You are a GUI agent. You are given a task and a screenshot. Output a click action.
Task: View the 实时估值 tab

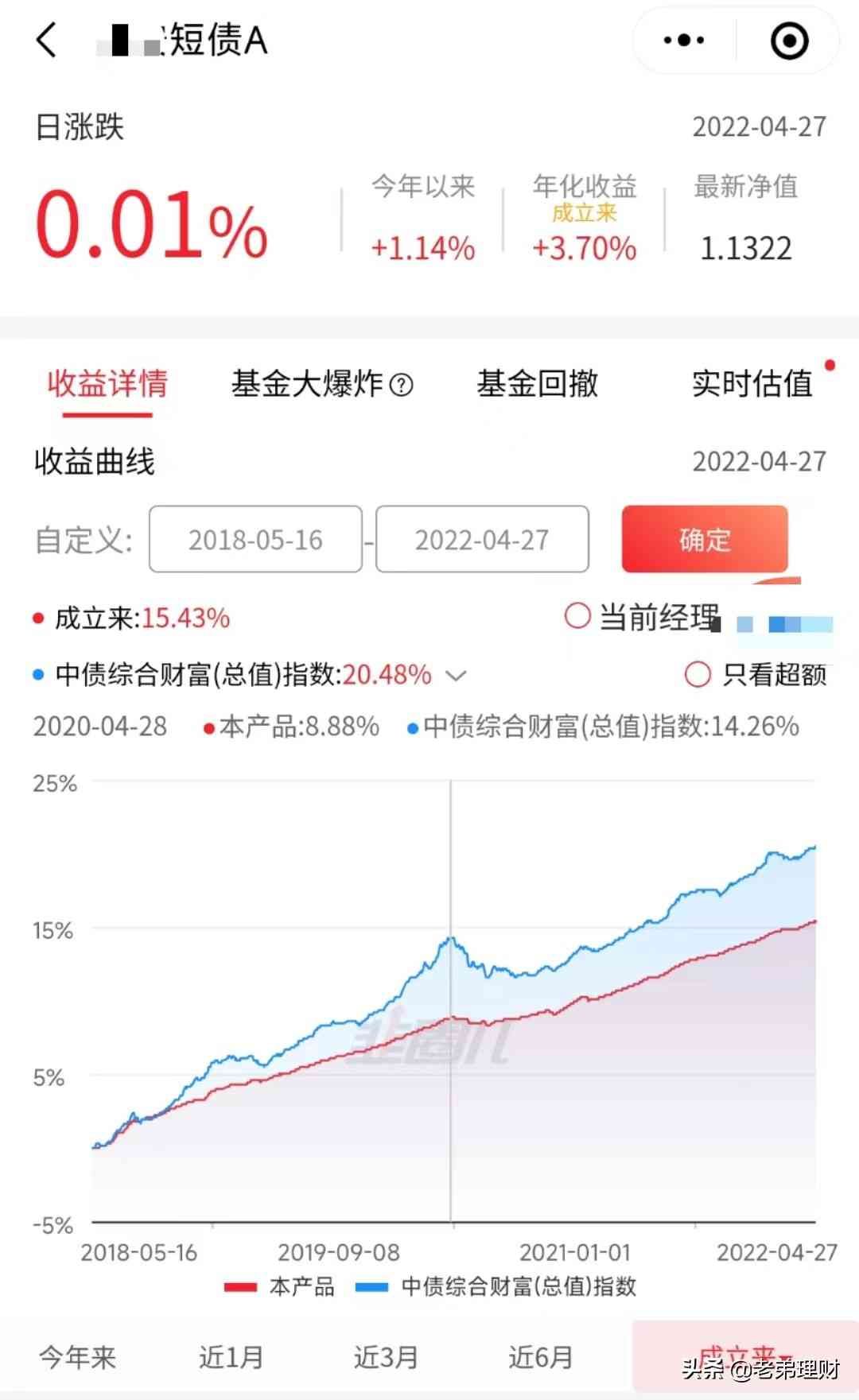(x=752, y=384)
